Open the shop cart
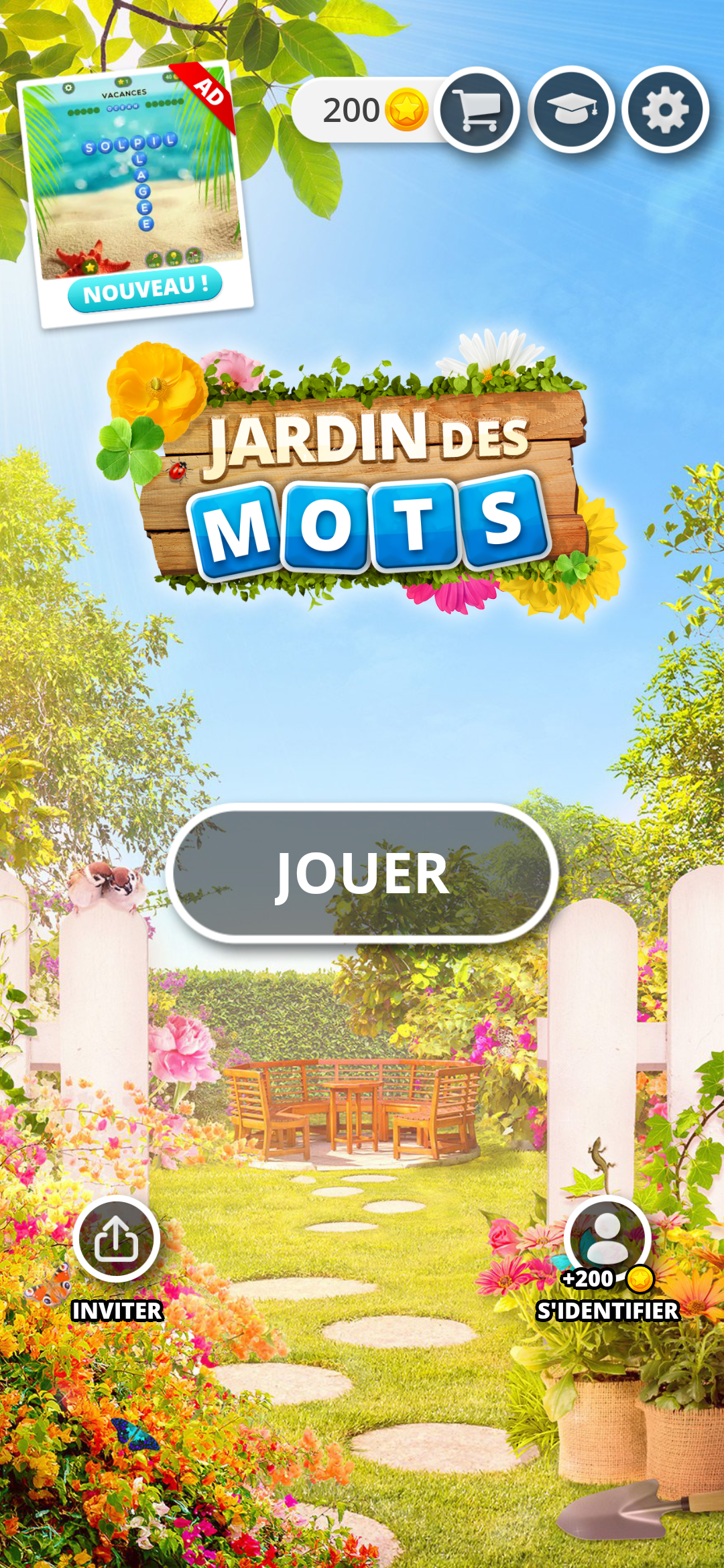Screen dimensions: 724x1568 (477, 110)
